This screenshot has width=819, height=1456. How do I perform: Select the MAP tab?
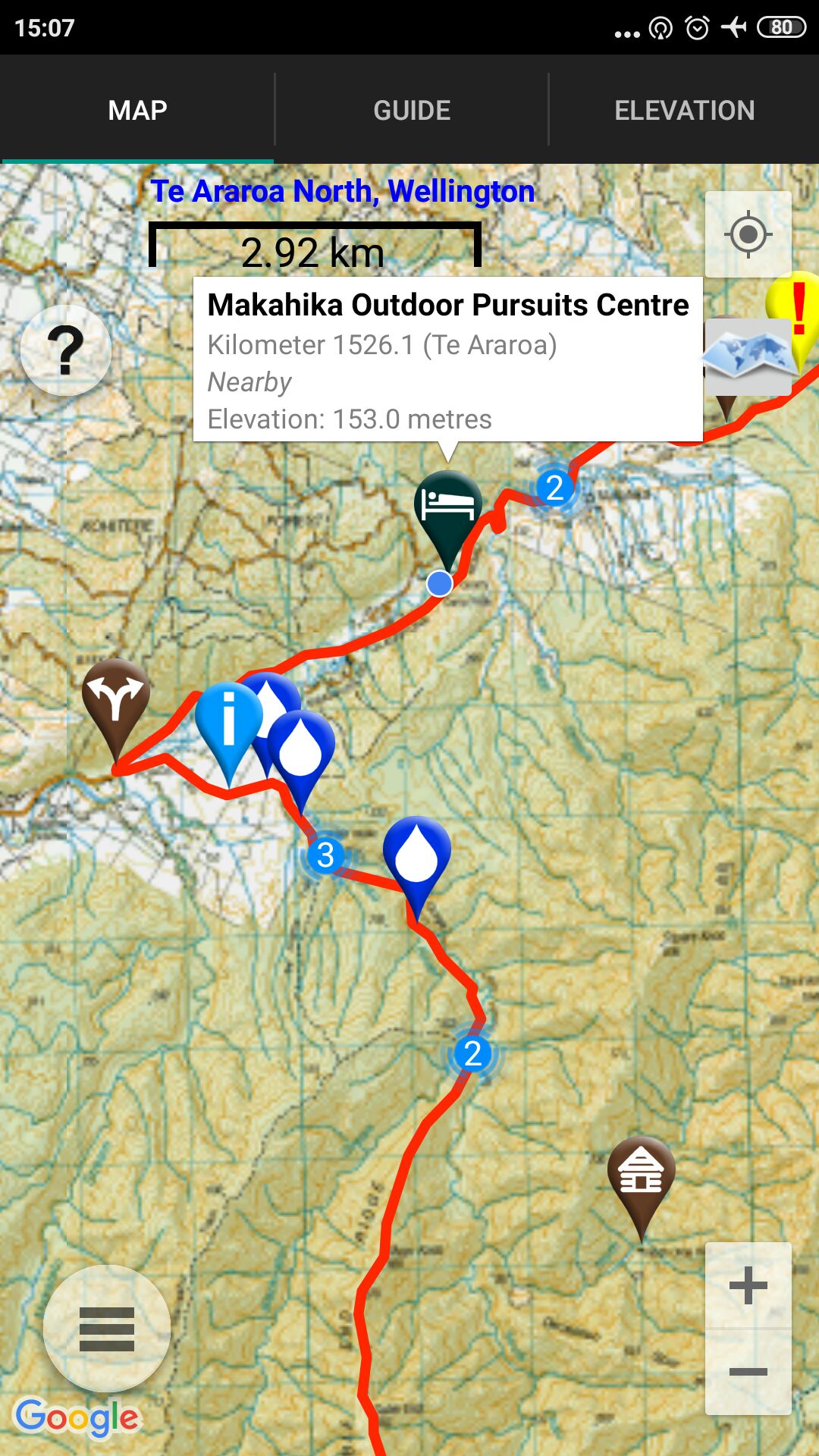137,111
